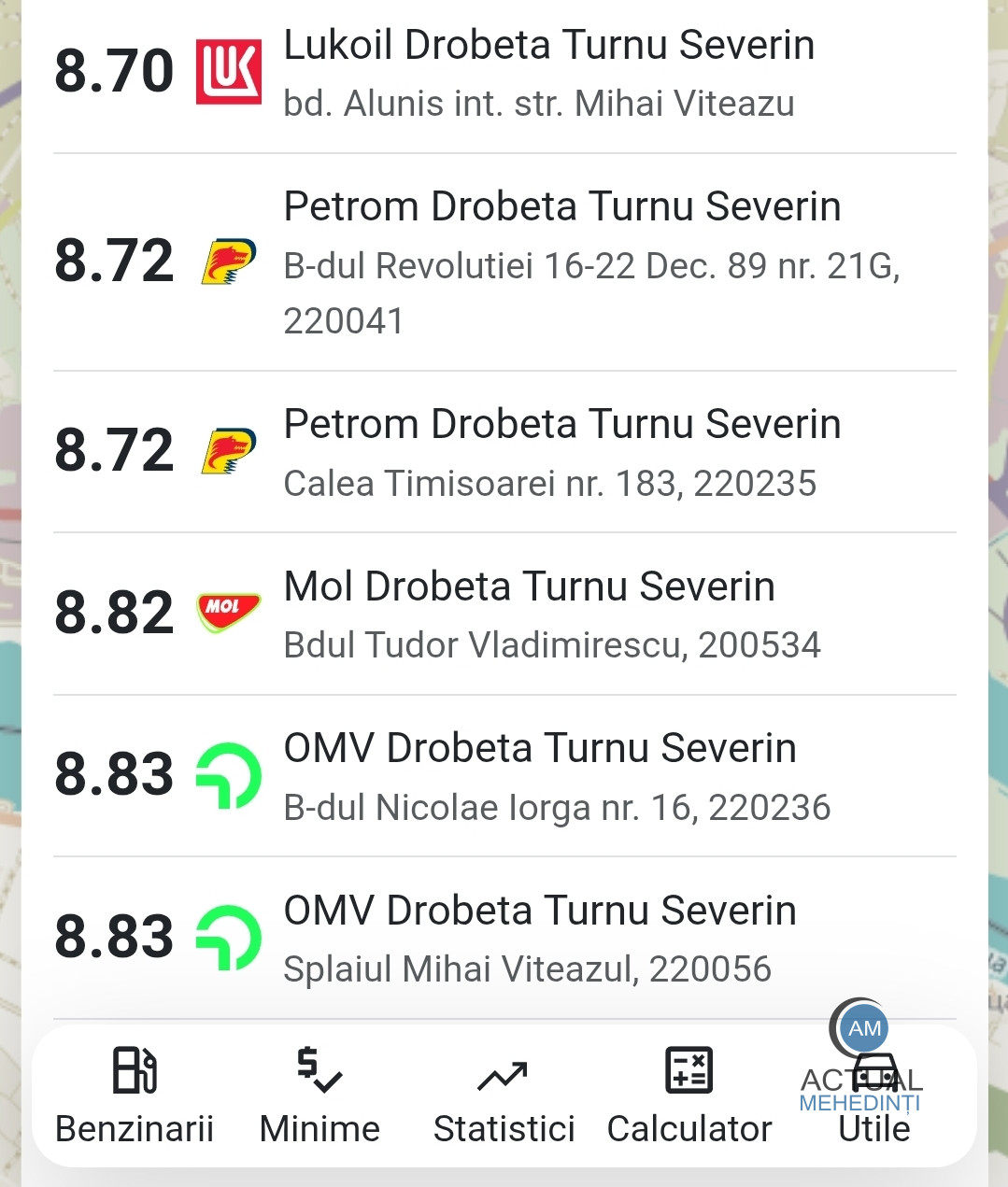The image size is (1008, 1187).
Task: Select the Petrom station on B-dul Revolutiei
Action: pos(504,261)
